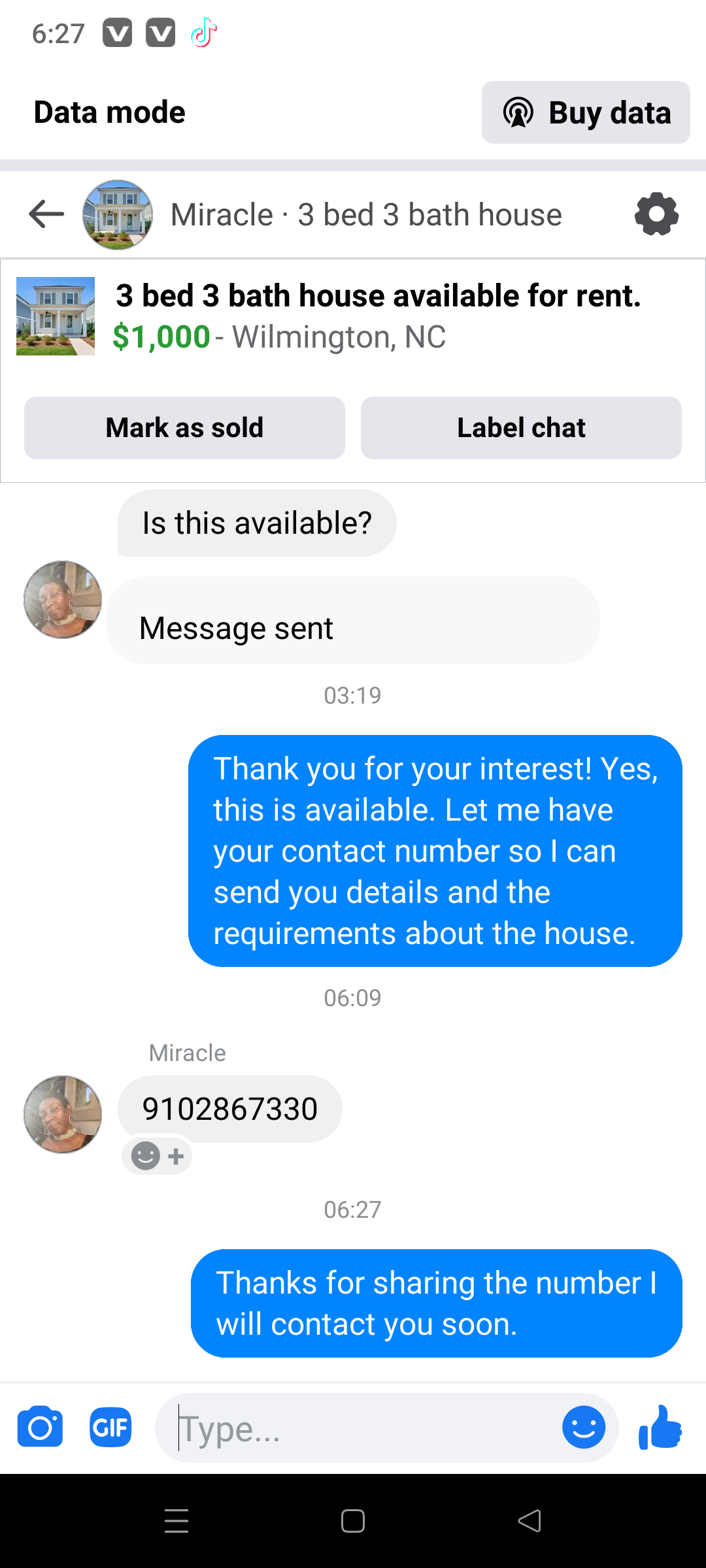Send a thumbs-up like
706x1568 pixels.
[x=660, y=1427]
